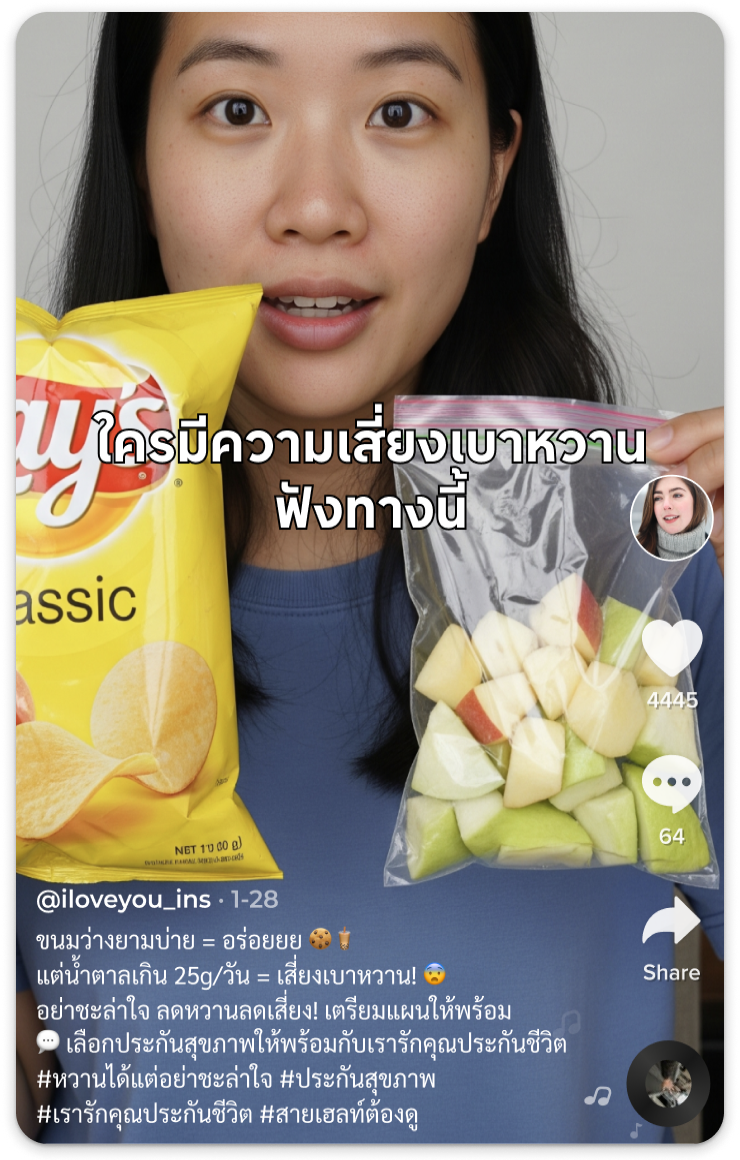740x1160 pixels.
Task: Open the spinning sound disc
Action: tap(668, 1084)
